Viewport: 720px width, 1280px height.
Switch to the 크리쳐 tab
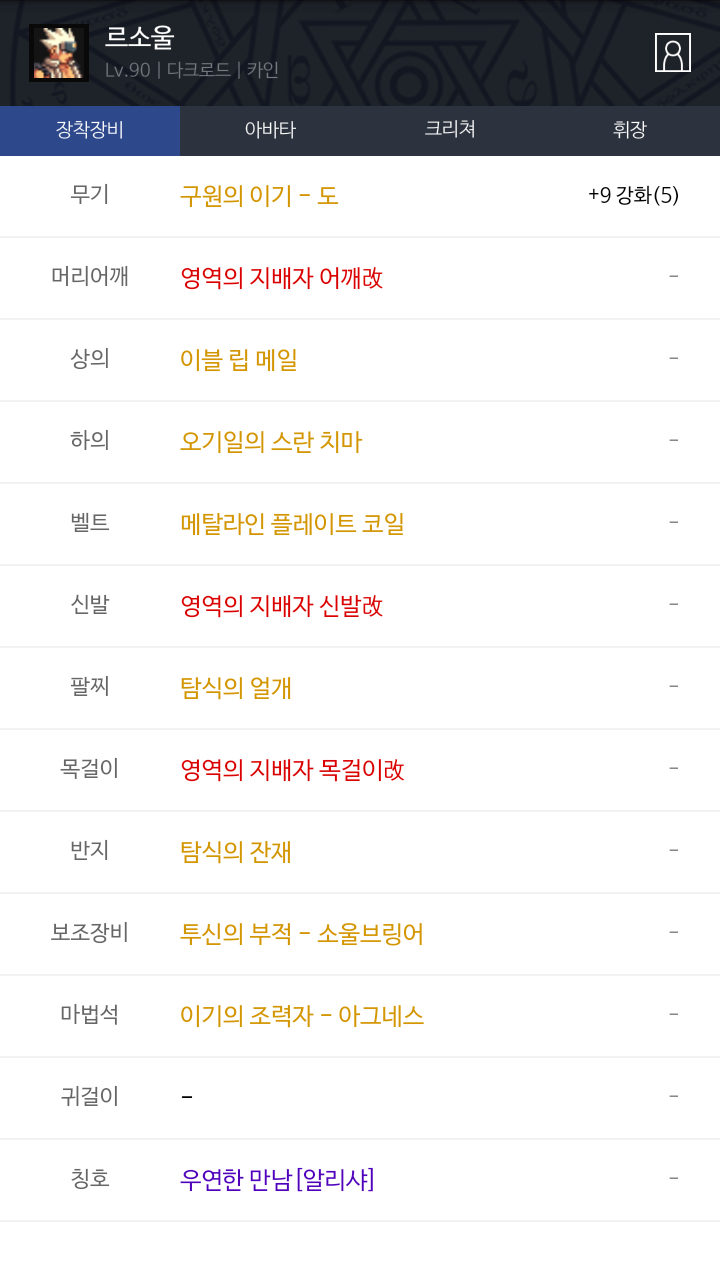point(450,130)
